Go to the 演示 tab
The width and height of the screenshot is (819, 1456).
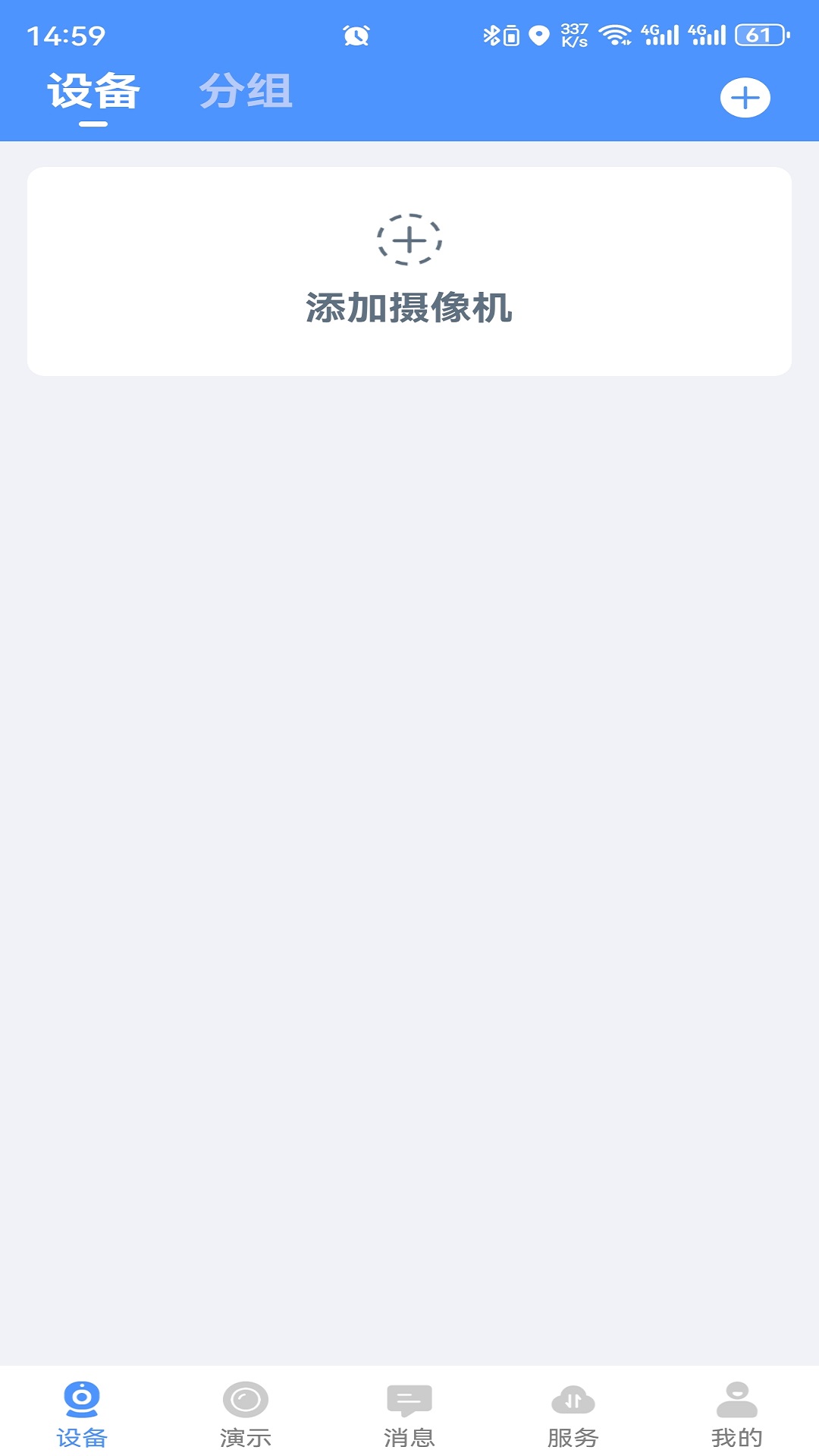click(x=246, y=1414)
